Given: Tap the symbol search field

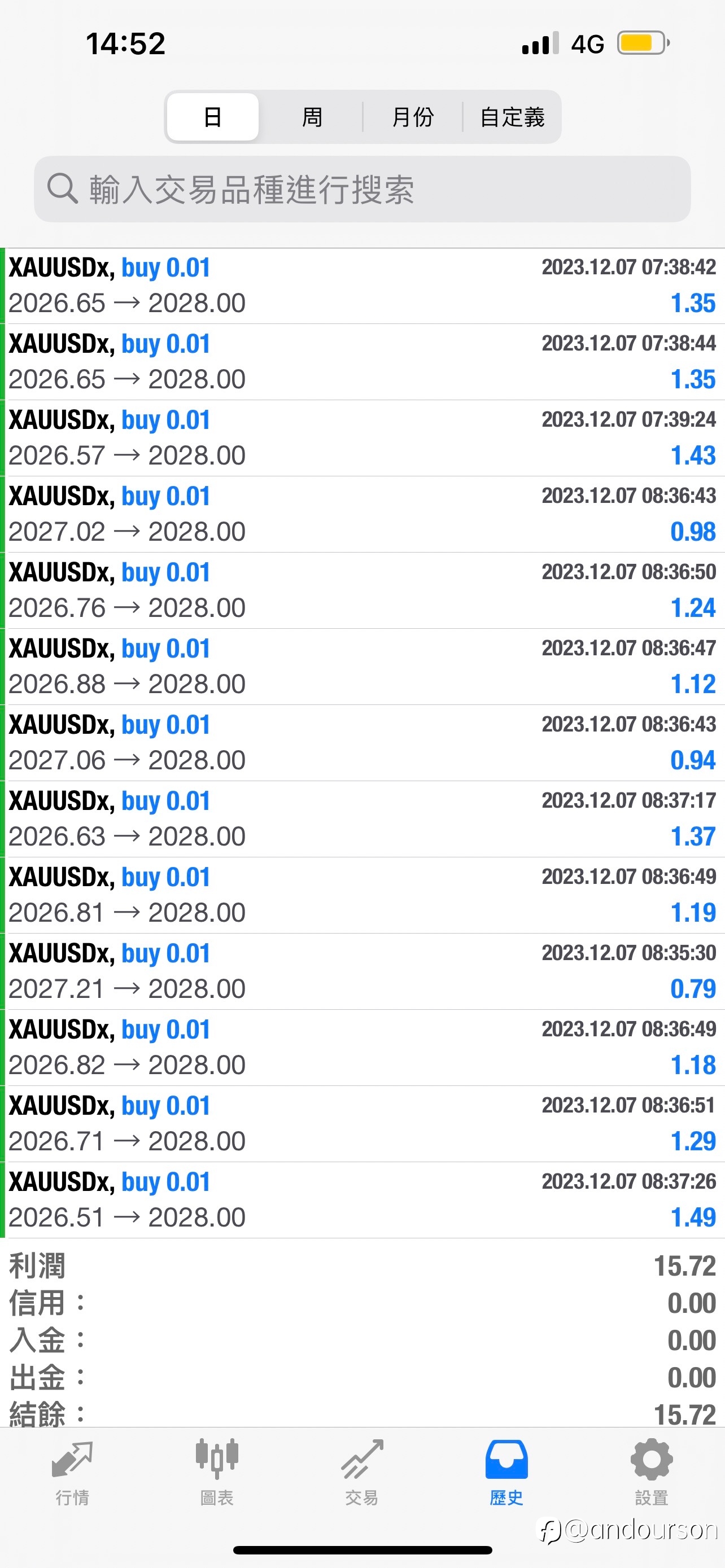Looking at the screenshot, I should pyautogui.click(x=362, y=189).
